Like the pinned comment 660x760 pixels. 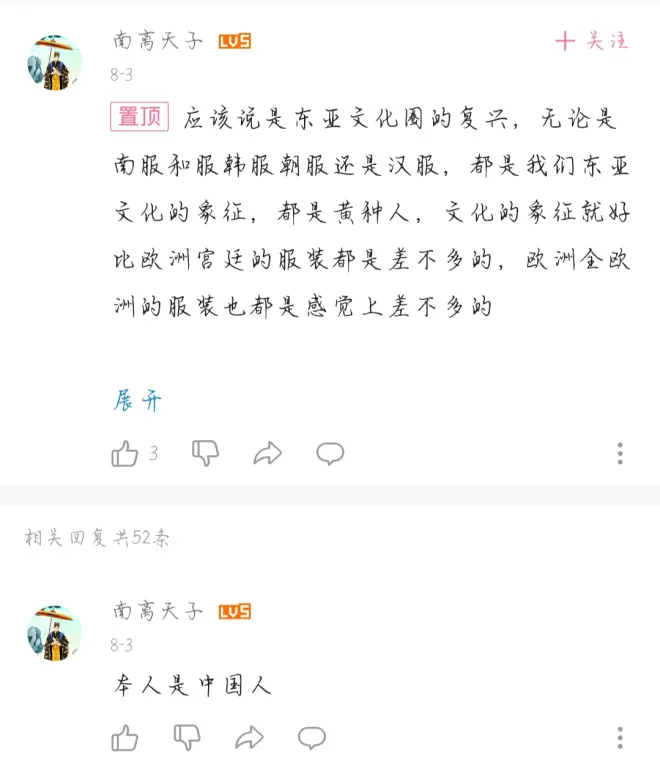click(x=125, y=454)
